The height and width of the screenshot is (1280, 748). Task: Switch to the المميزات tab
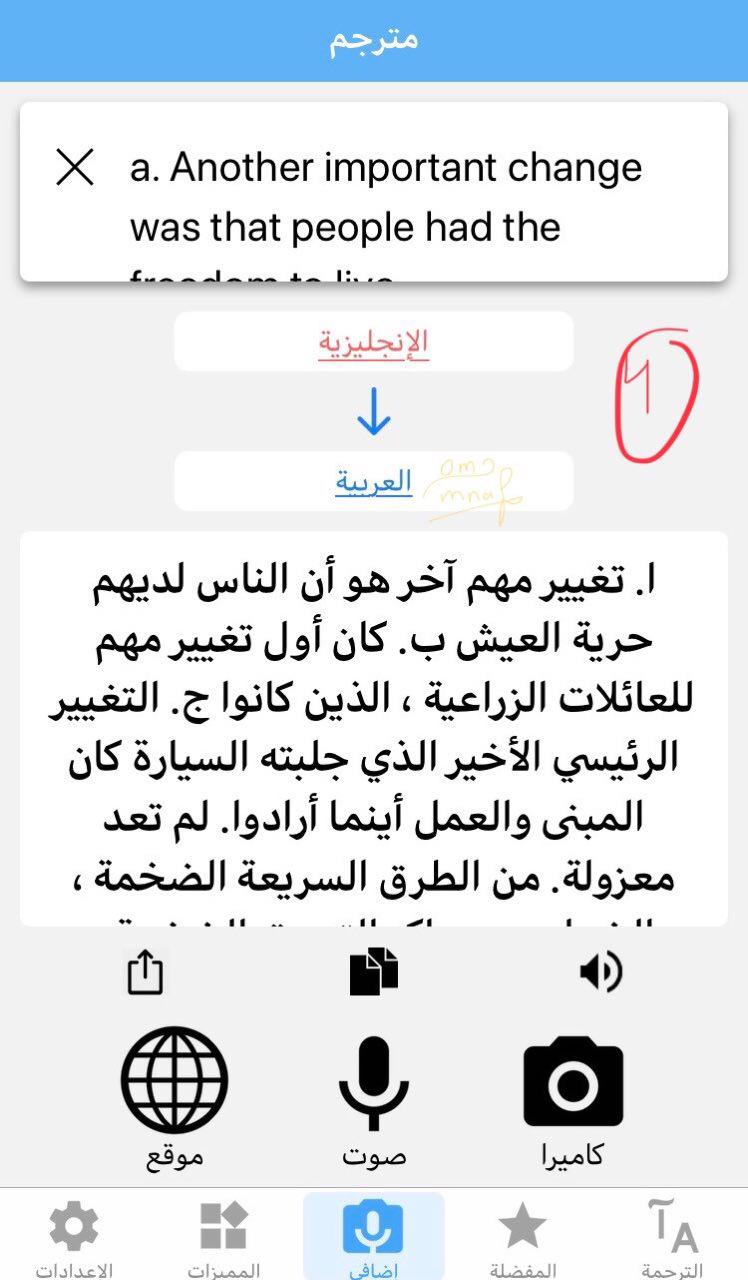[224, 1239]
